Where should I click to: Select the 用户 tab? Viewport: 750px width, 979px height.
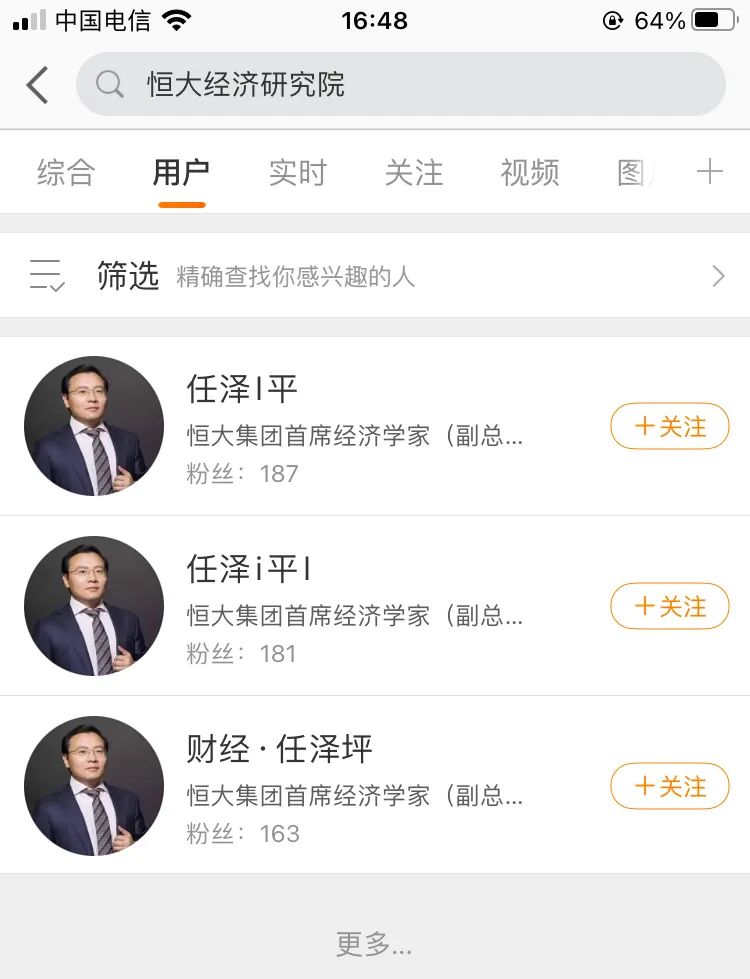coord(181,172)
